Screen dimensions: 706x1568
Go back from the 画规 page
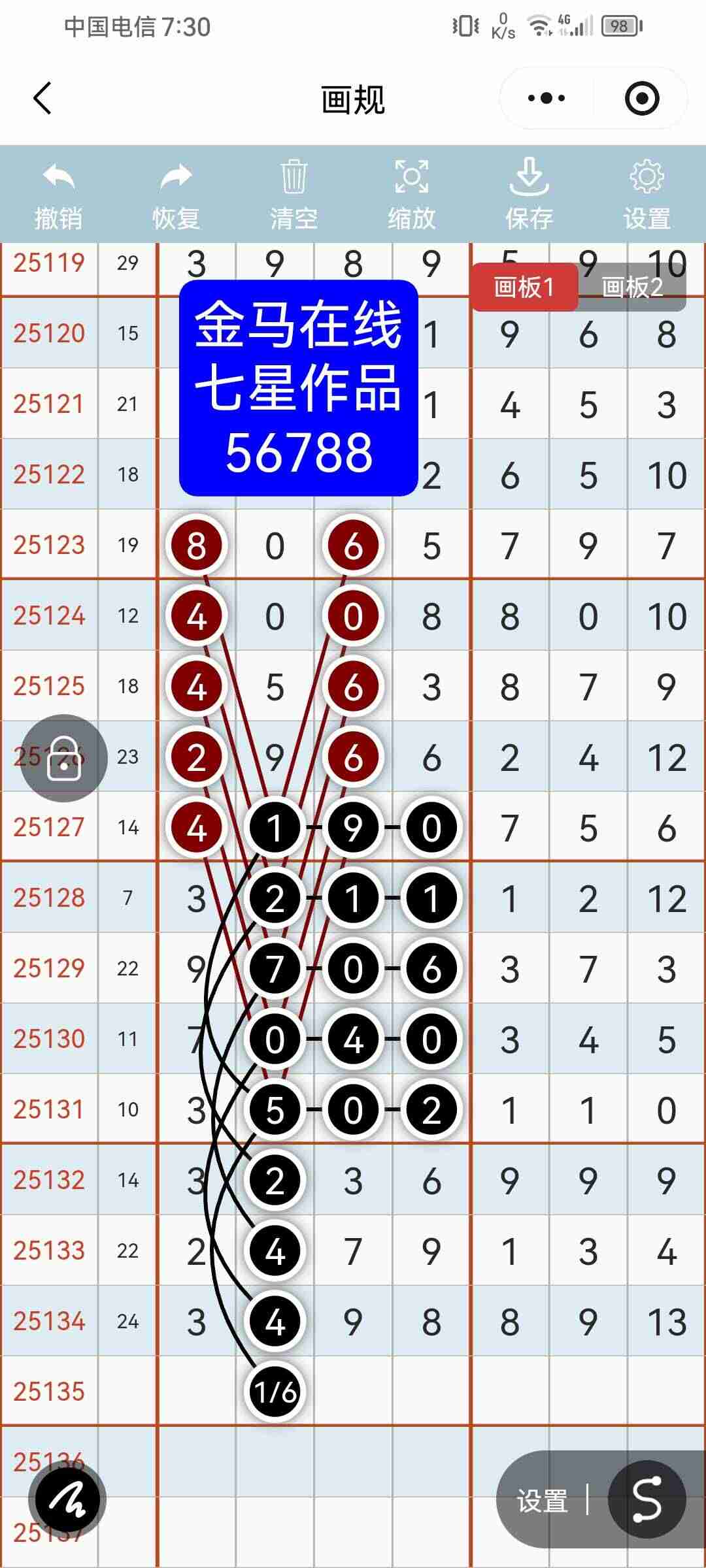click(42, 99)
